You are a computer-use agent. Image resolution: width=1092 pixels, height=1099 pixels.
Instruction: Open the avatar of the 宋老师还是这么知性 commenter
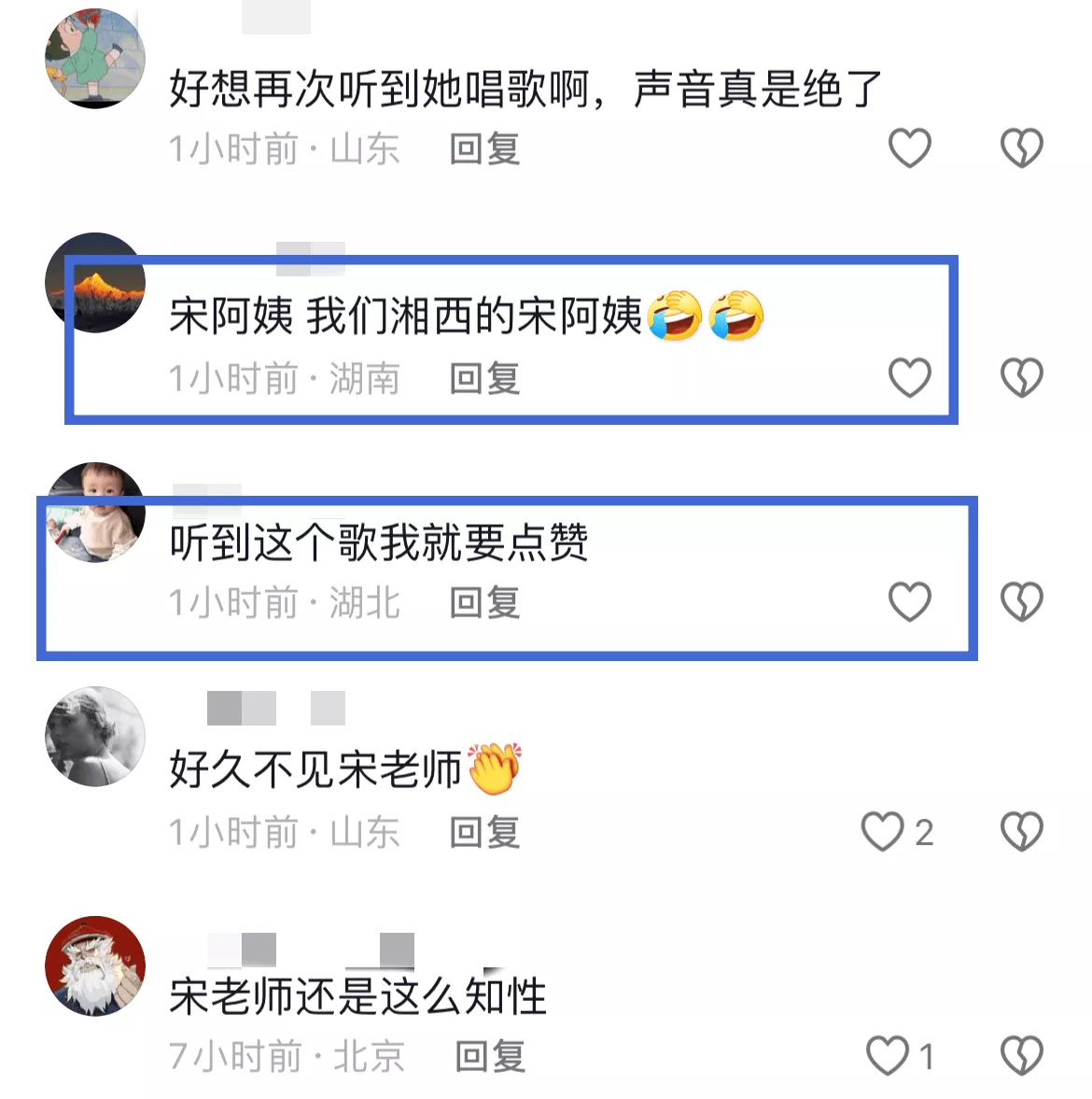[x=95, y=966]
